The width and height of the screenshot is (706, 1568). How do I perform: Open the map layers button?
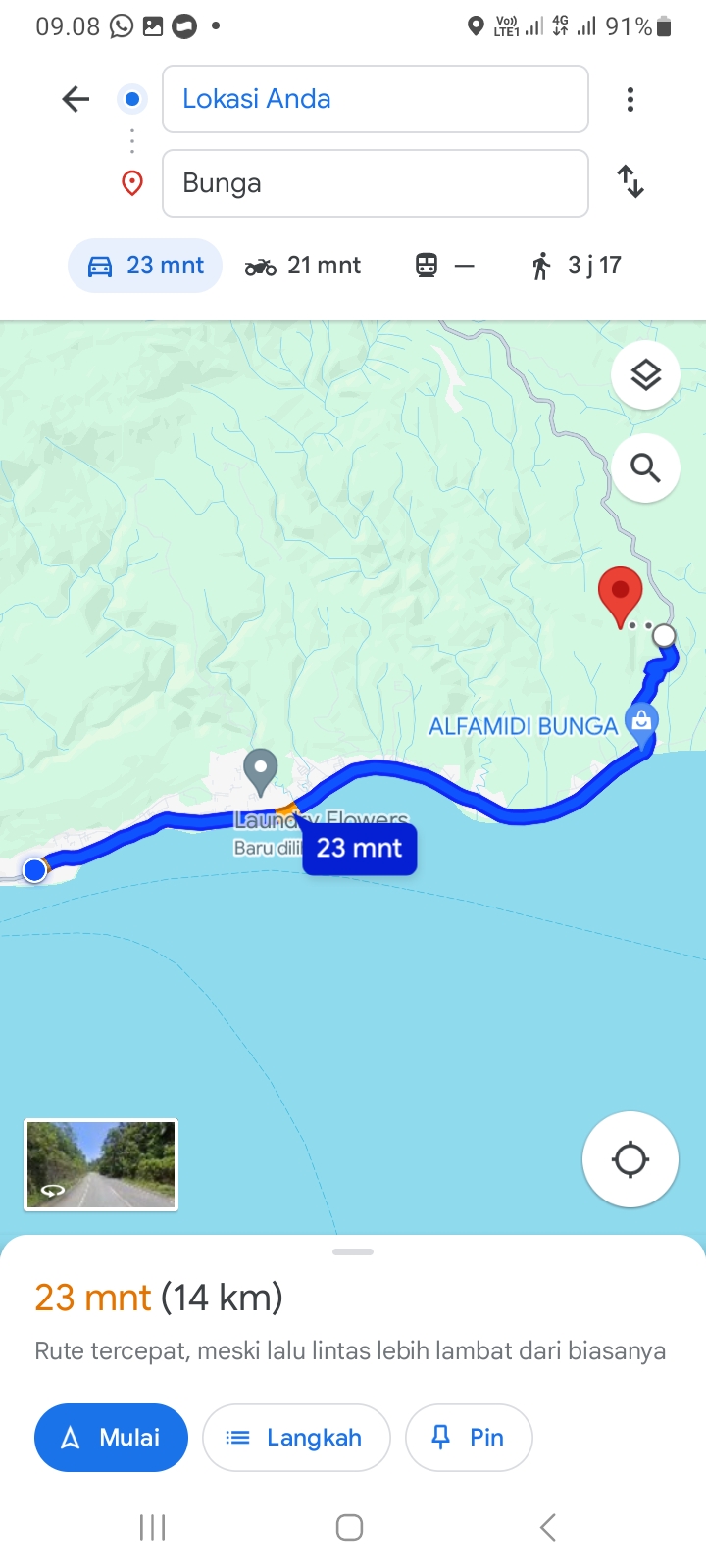pyautogui.click(x=645, y=375)
